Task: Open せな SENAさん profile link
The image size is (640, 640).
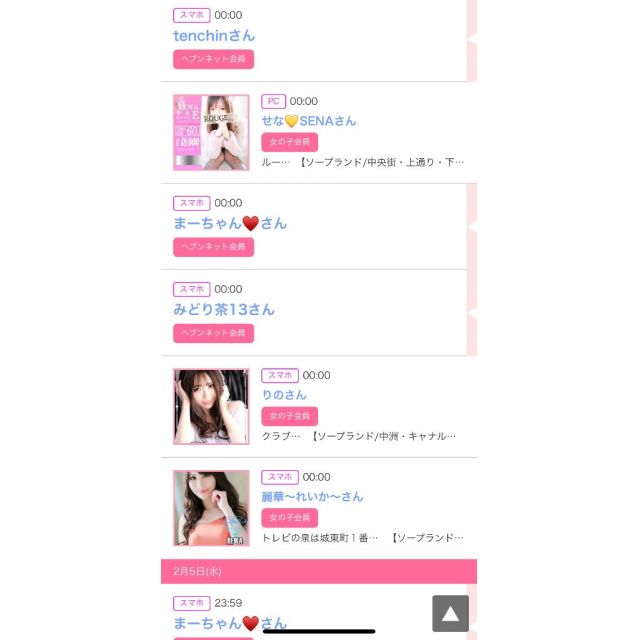Action: coord(308,121)
